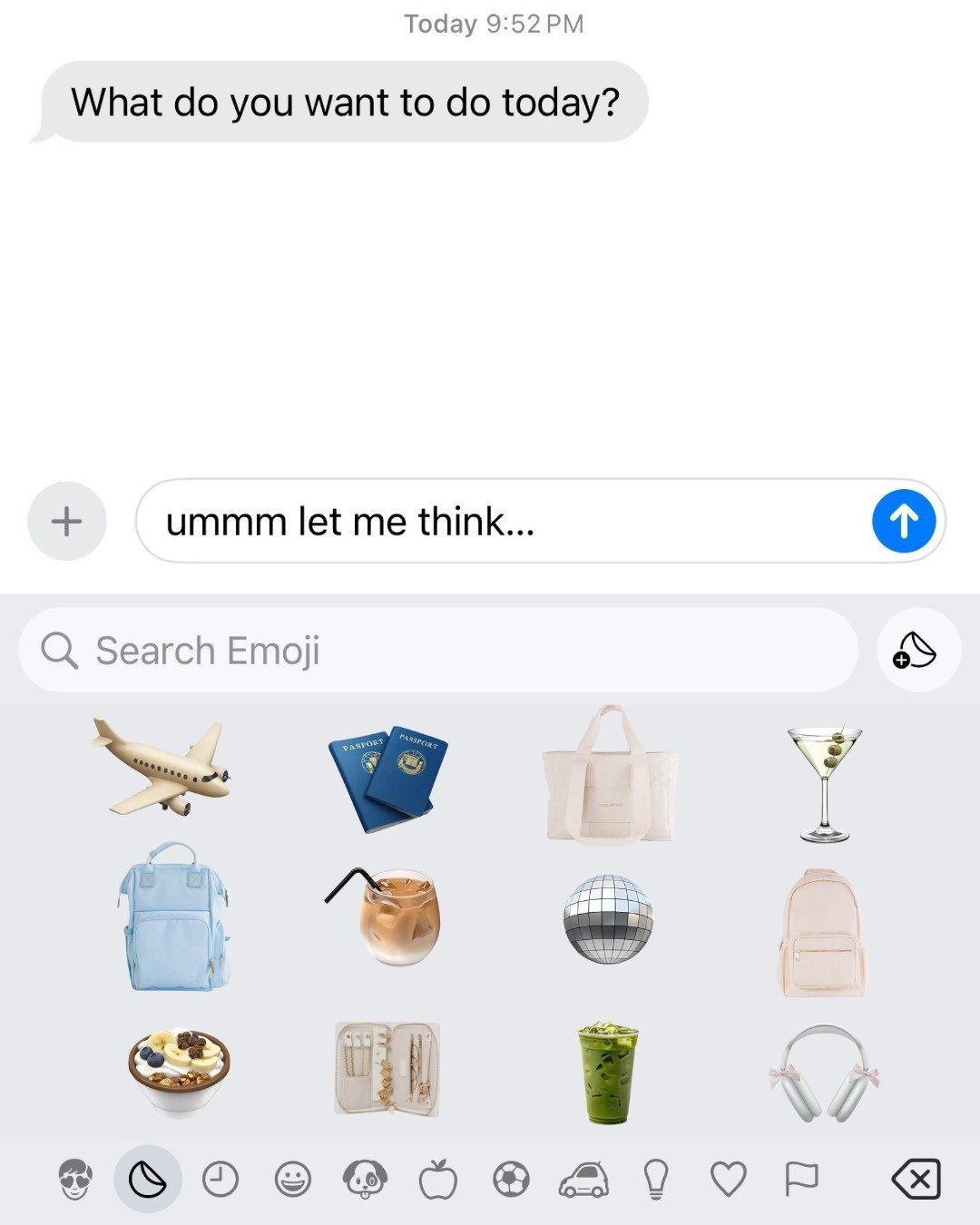Open the plus attachments menu
The width and height of the screenshot is (980, 1225).
click(x=66, y=522)
